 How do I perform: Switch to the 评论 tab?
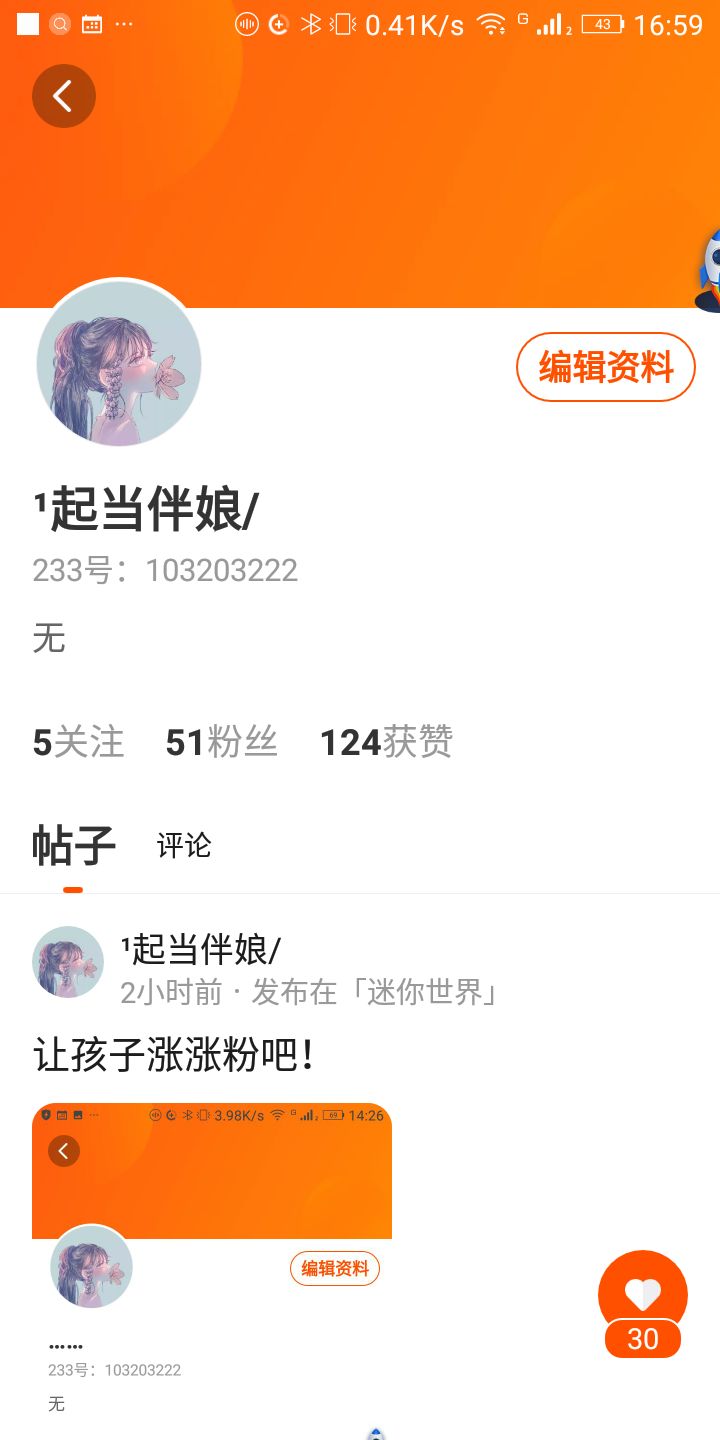click(x=184, y=846)
